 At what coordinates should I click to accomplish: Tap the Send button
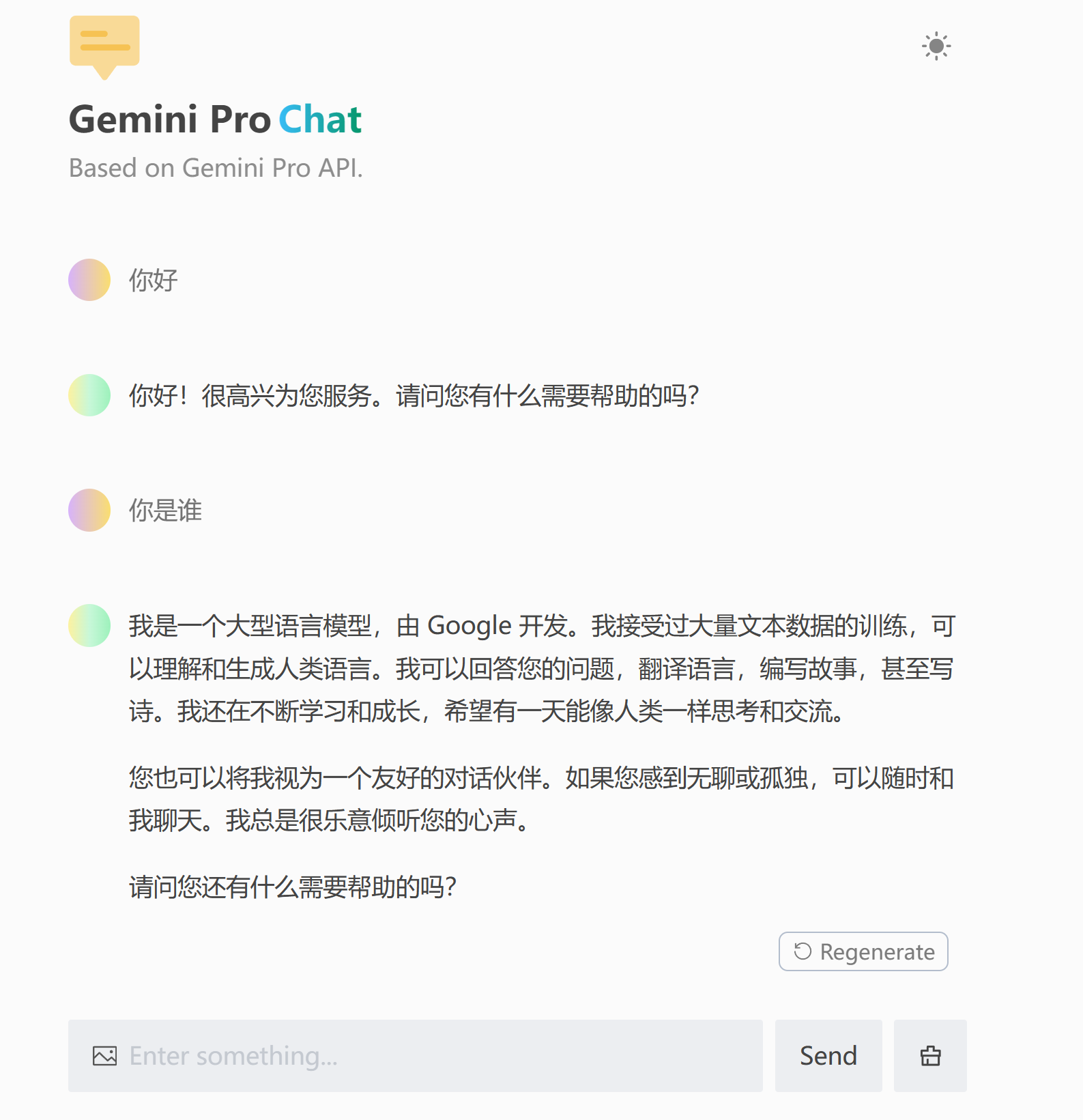click(x=828, y=1056)
